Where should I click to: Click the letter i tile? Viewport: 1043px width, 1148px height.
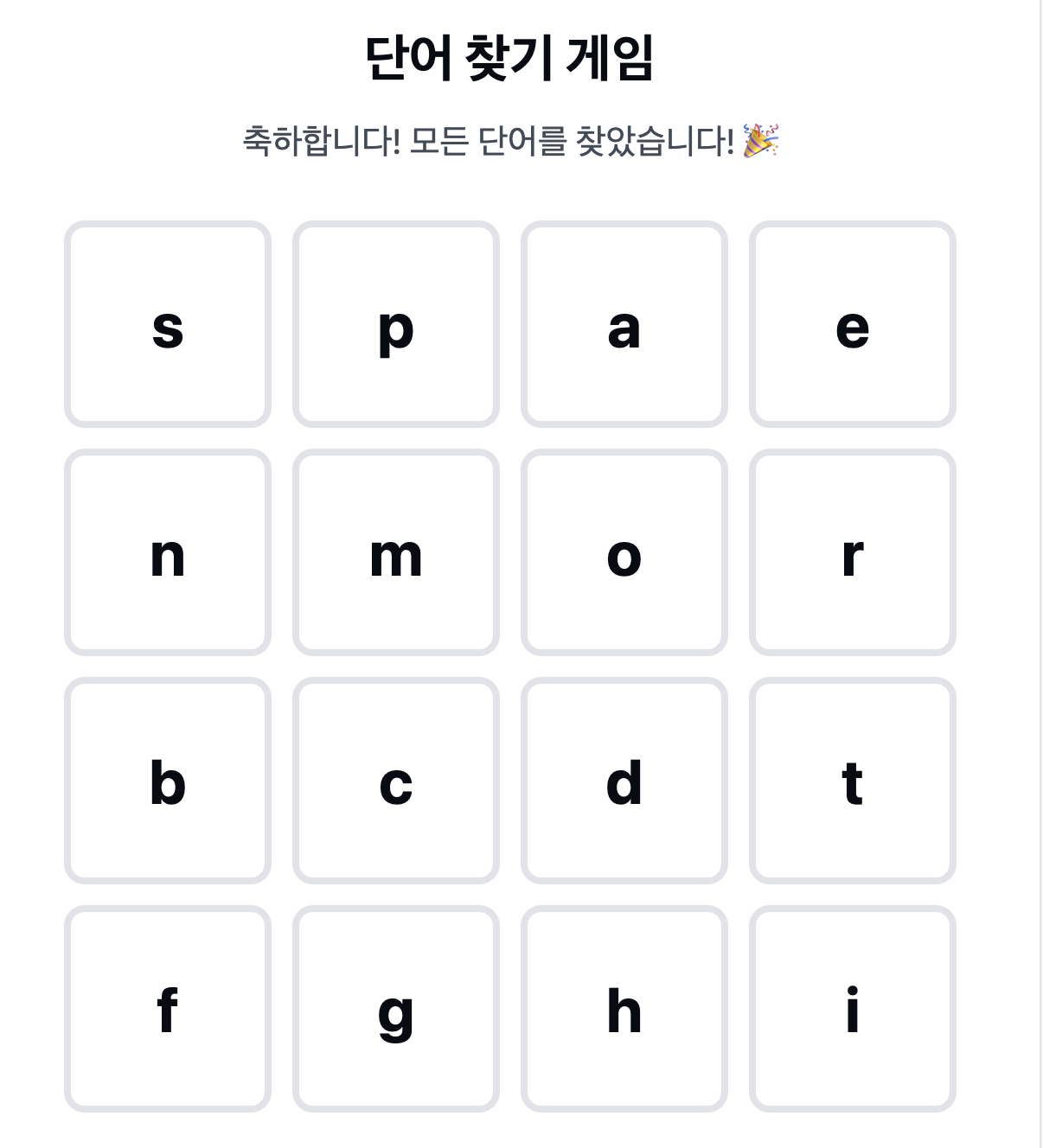tap(853, 1011)
